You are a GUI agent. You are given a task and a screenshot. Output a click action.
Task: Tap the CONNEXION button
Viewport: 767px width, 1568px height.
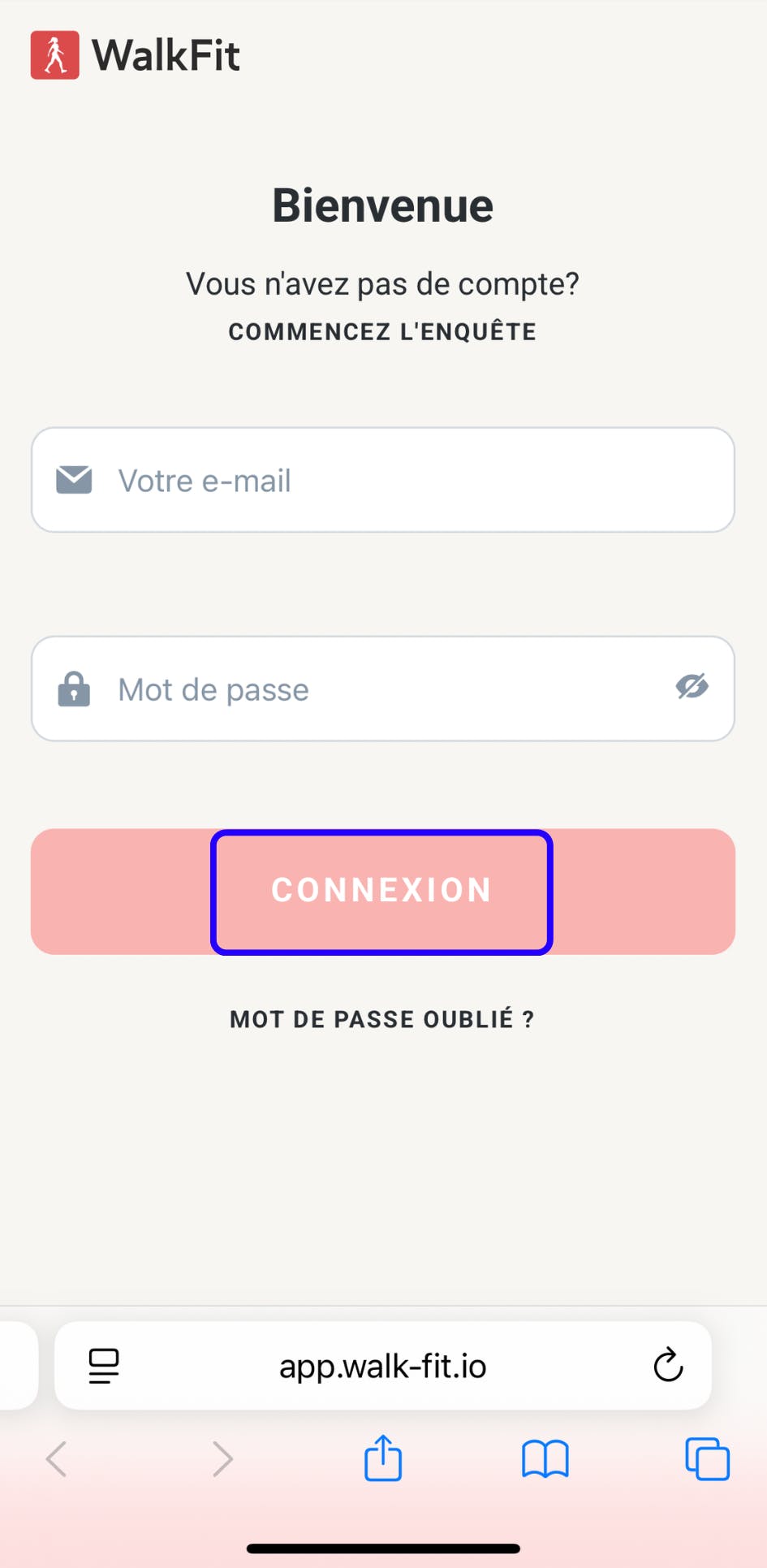tap(382, 891)
